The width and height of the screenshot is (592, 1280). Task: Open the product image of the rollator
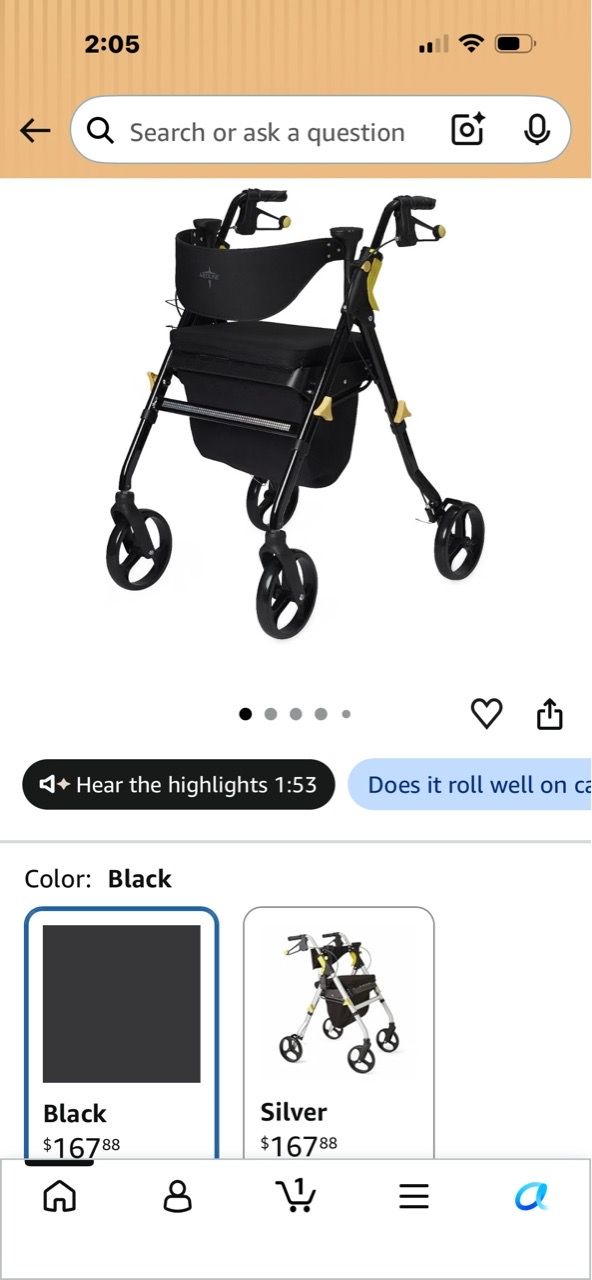click(x=296, y=414)
